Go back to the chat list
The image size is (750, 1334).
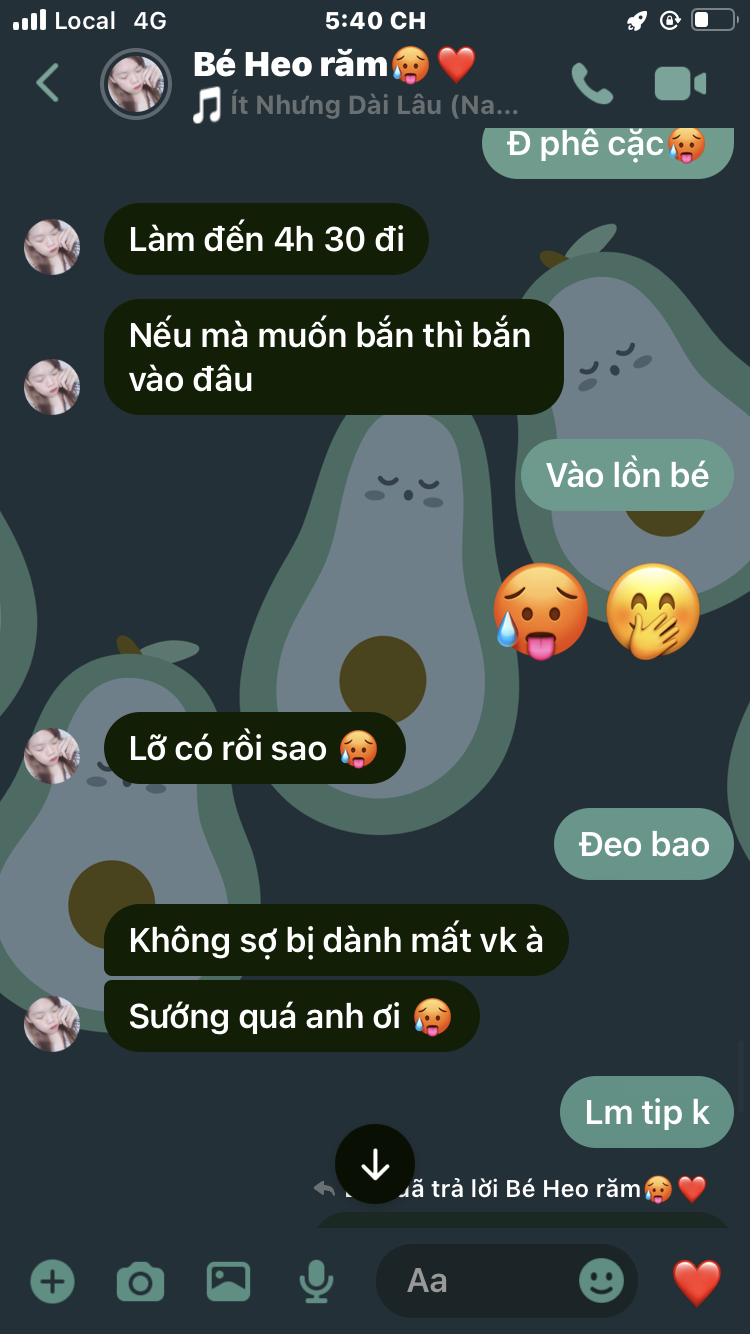coord(47,83)
